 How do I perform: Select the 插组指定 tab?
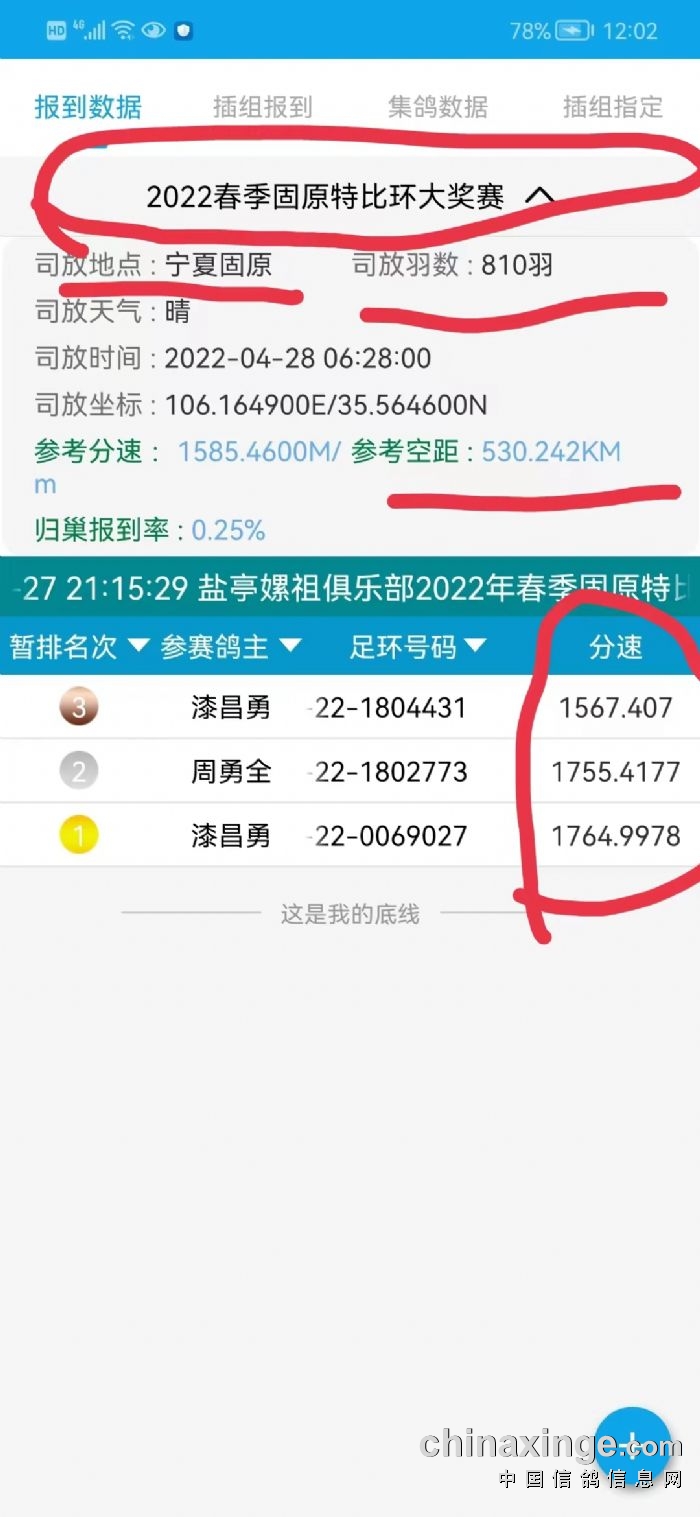612,107
